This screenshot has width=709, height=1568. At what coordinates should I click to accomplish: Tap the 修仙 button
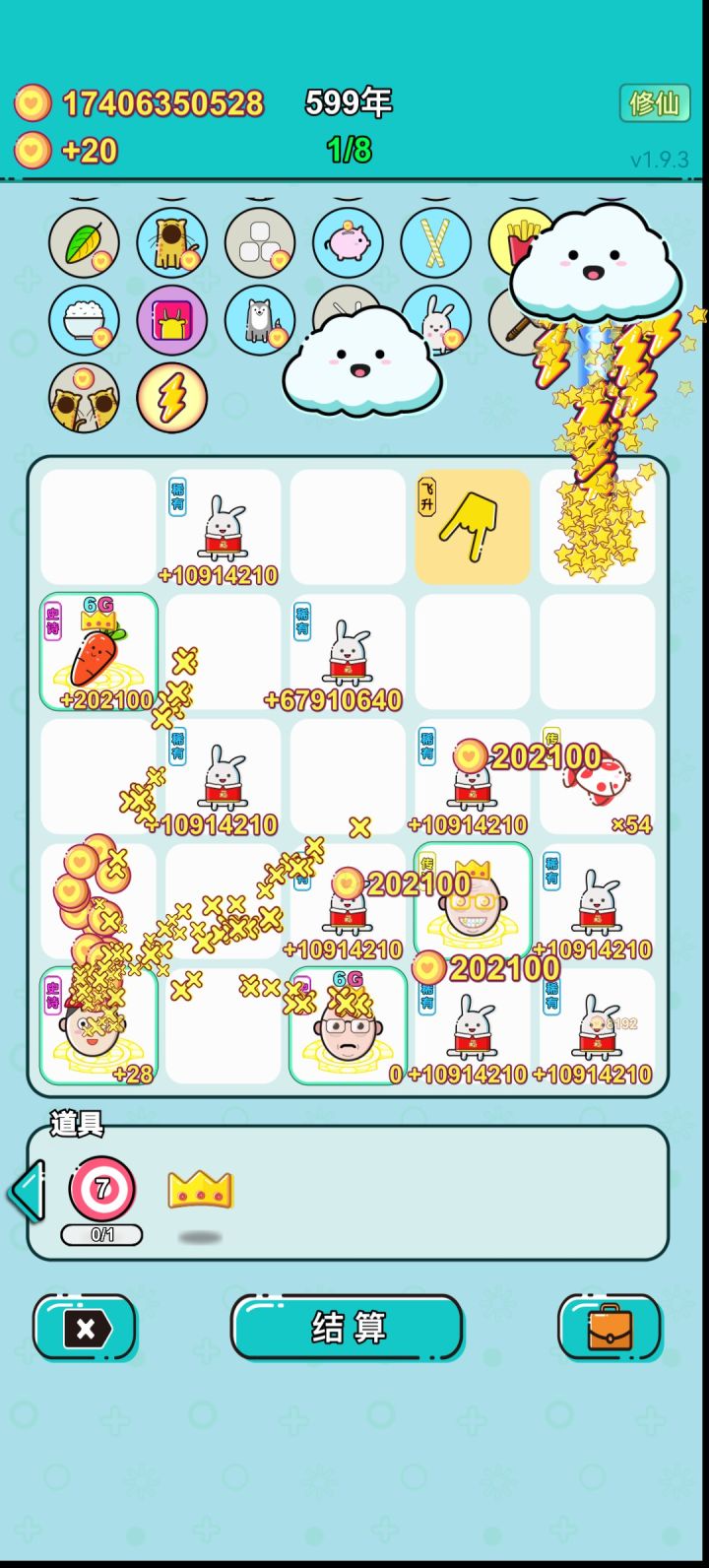point(654,102)
